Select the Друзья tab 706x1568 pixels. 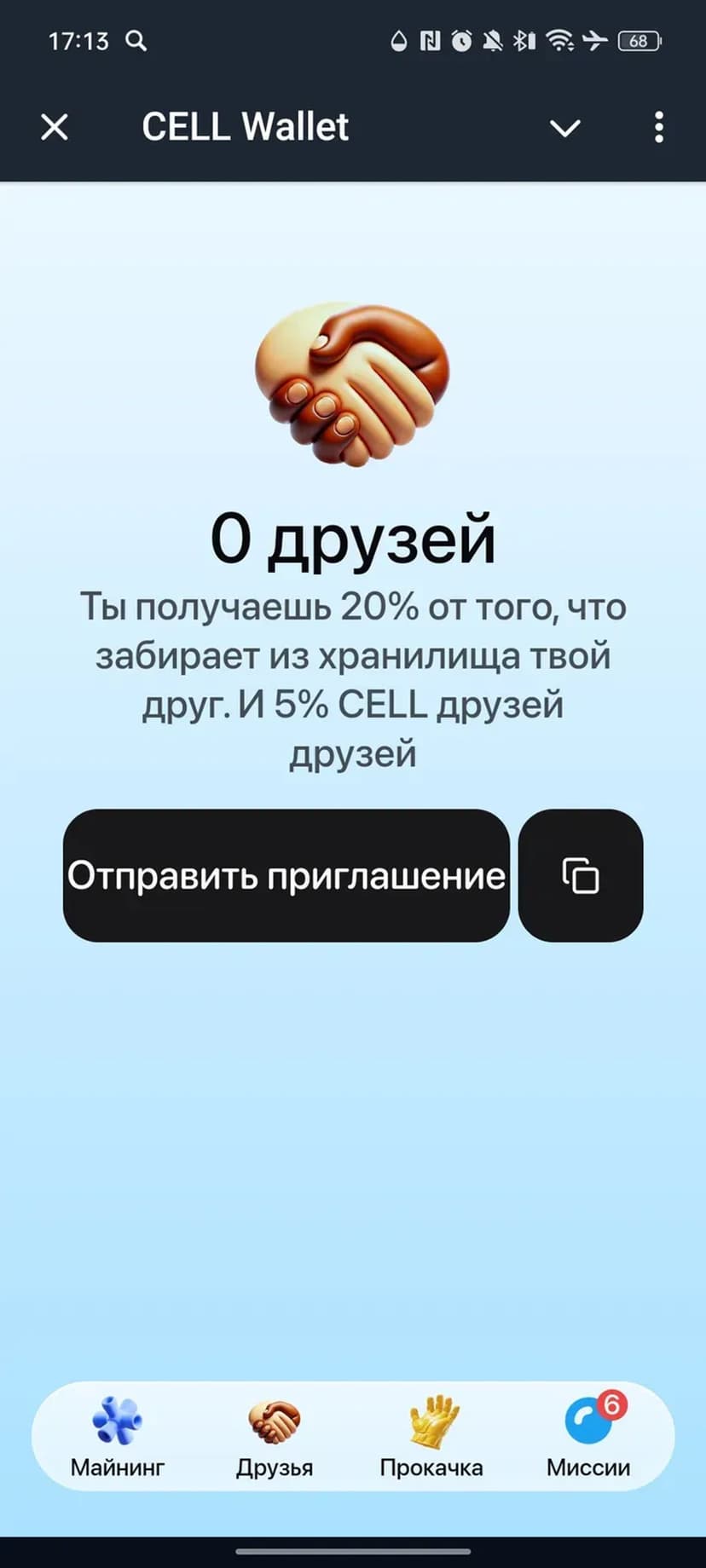(275, 1437)
